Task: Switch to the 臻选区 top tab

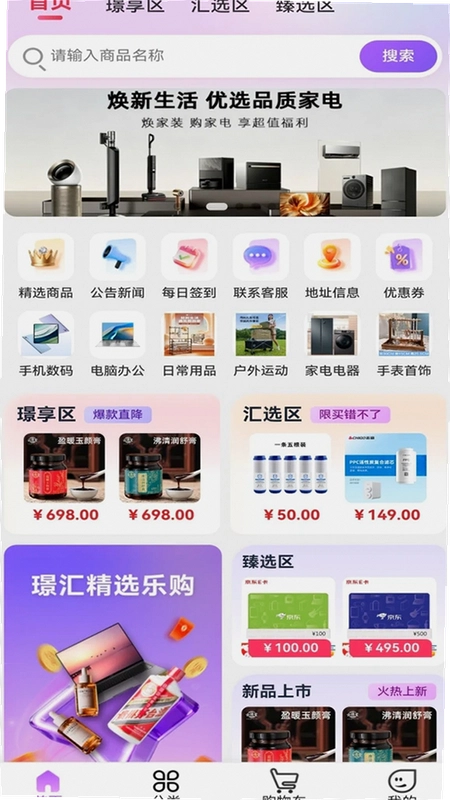Action: (305, 6)
